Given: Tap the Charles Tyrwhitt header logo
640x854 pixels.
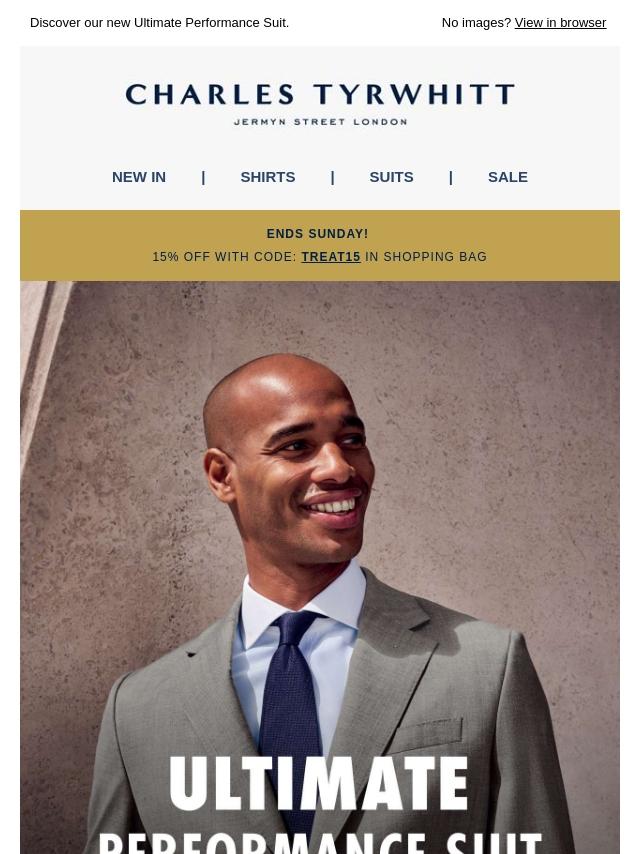Looking at the screenshot, I should point(320,105).
